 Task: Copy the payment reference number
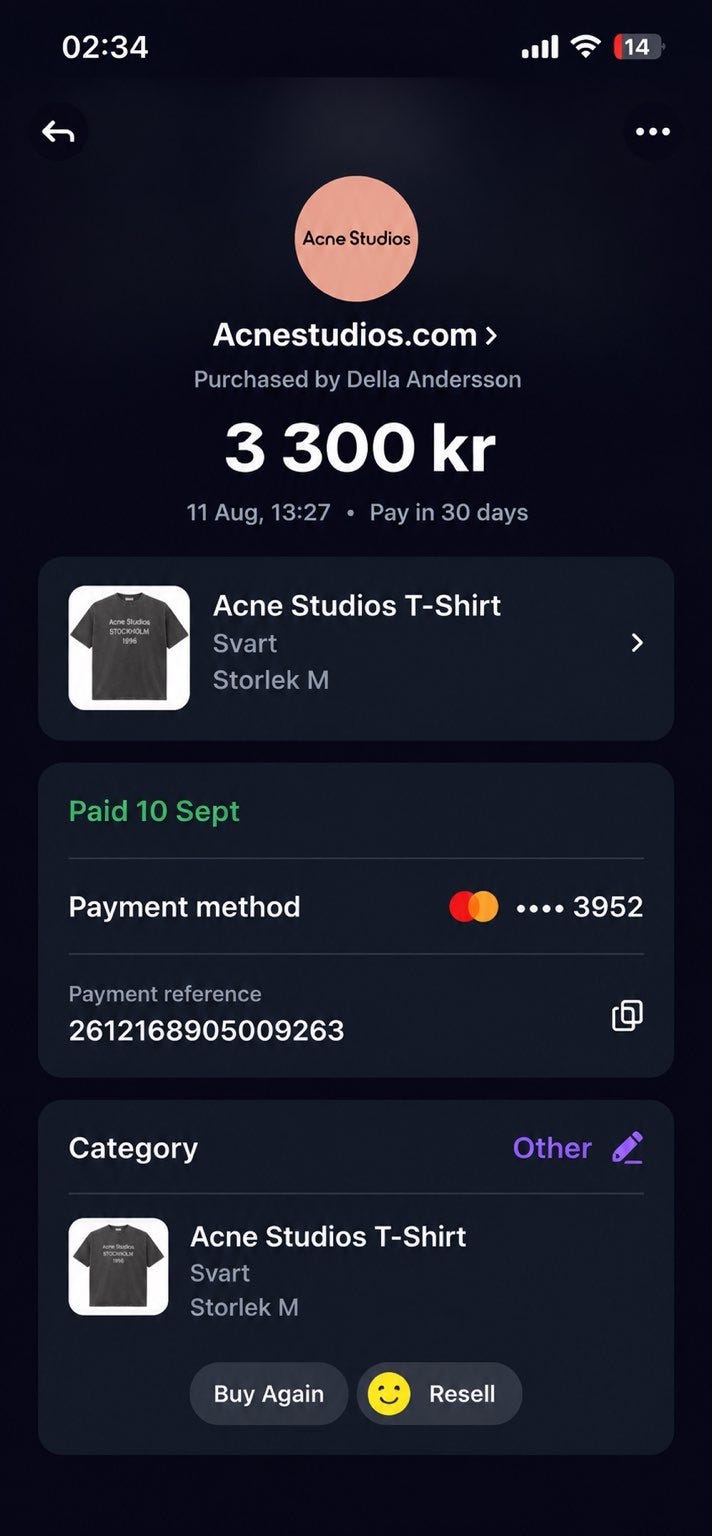click(x=627, y=1015)
